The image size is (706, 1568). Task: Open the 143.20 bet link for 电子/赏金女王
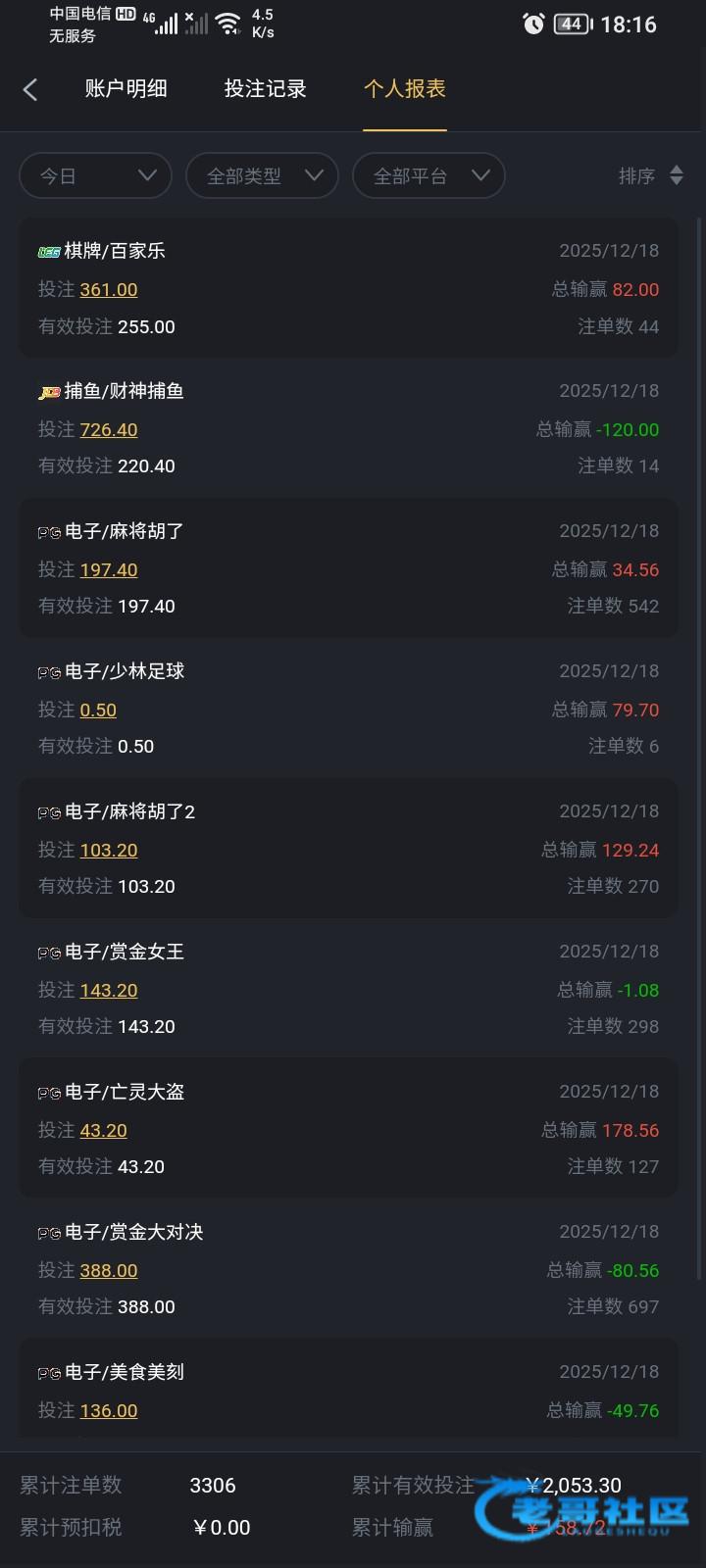click(108, 991)
